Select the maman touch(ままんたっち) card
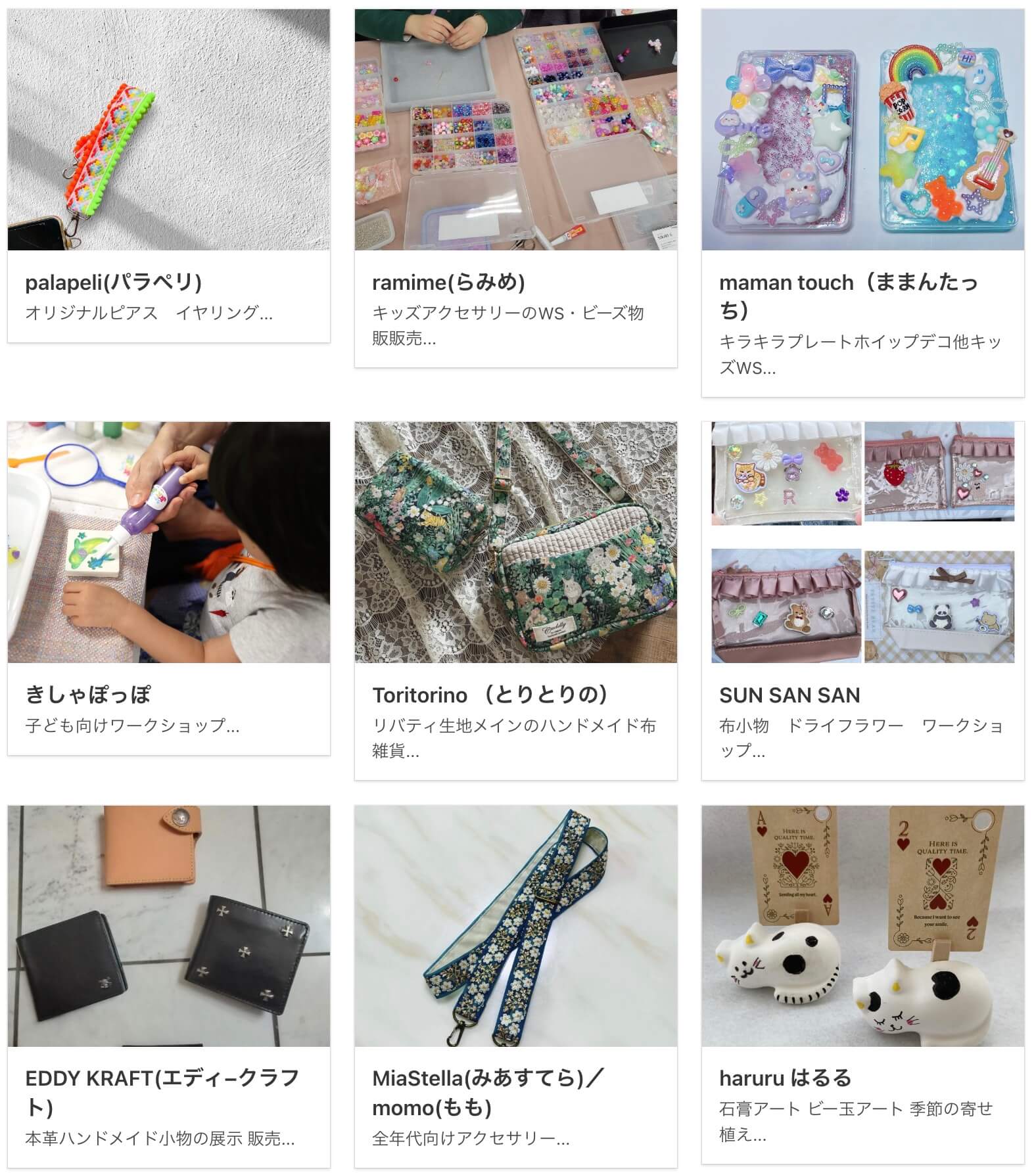 tap(862, 202)
